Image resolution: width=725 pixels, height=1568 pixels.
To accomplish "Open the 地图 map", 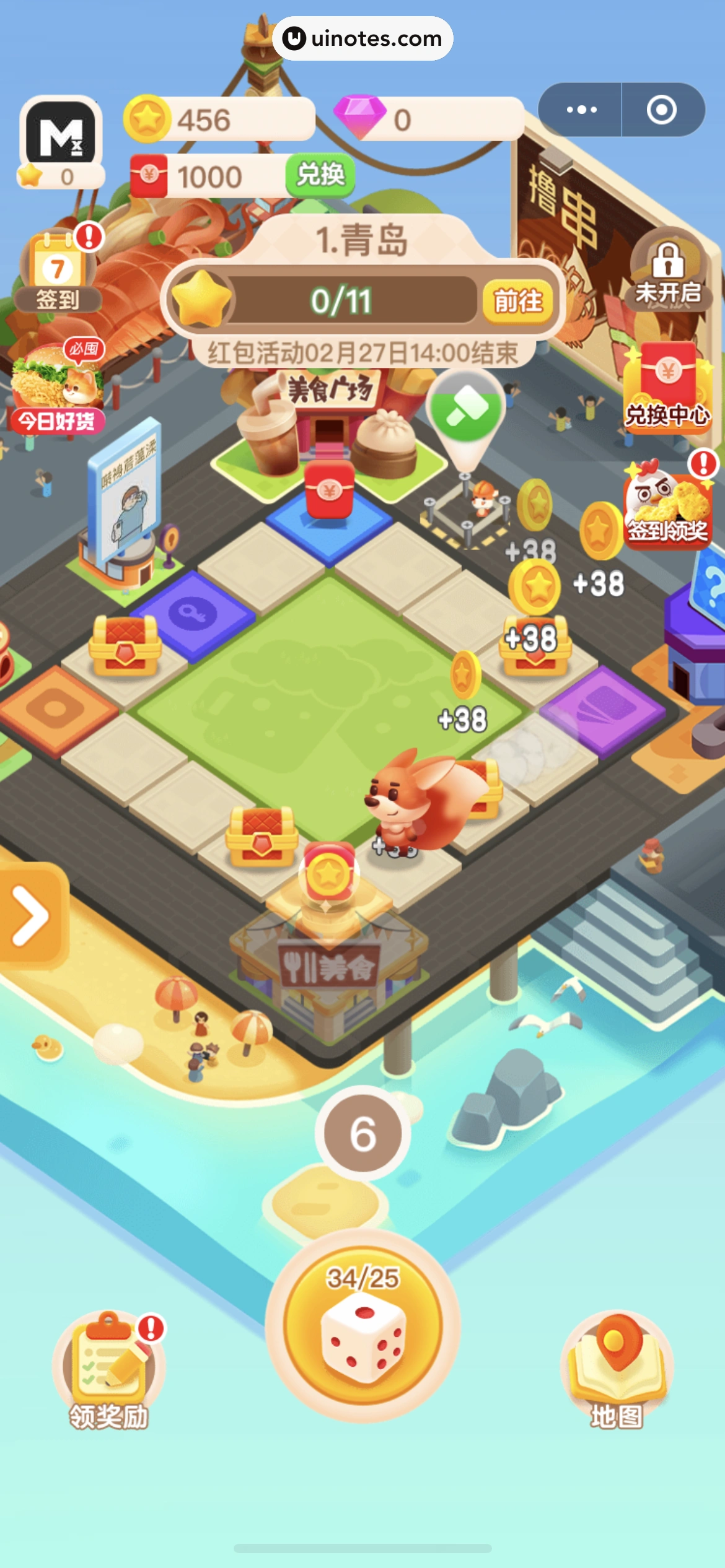I will click(616, 1367).
